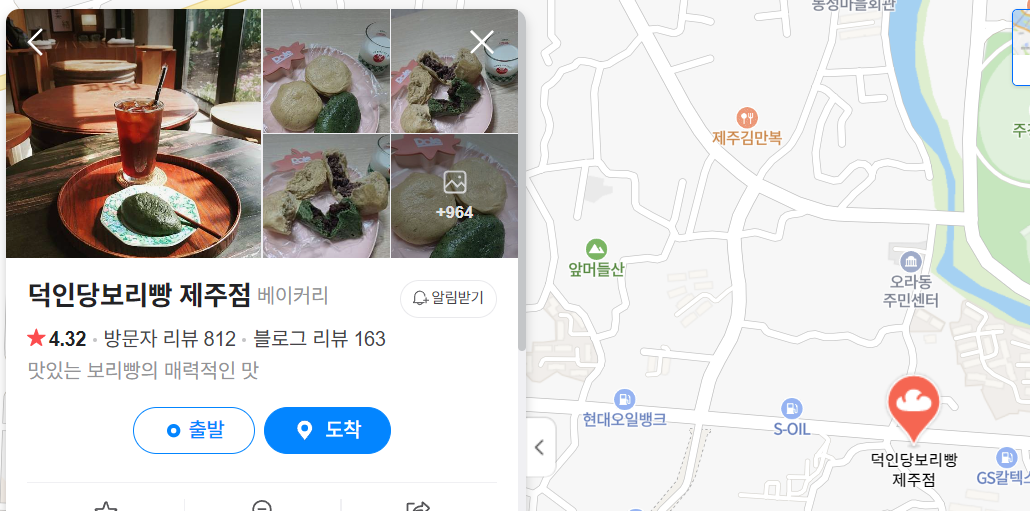The width and height of the screenshot is (1030, 511).
Task: Select the 제주김만복 restaurant marker on the map
Action: 747,118
